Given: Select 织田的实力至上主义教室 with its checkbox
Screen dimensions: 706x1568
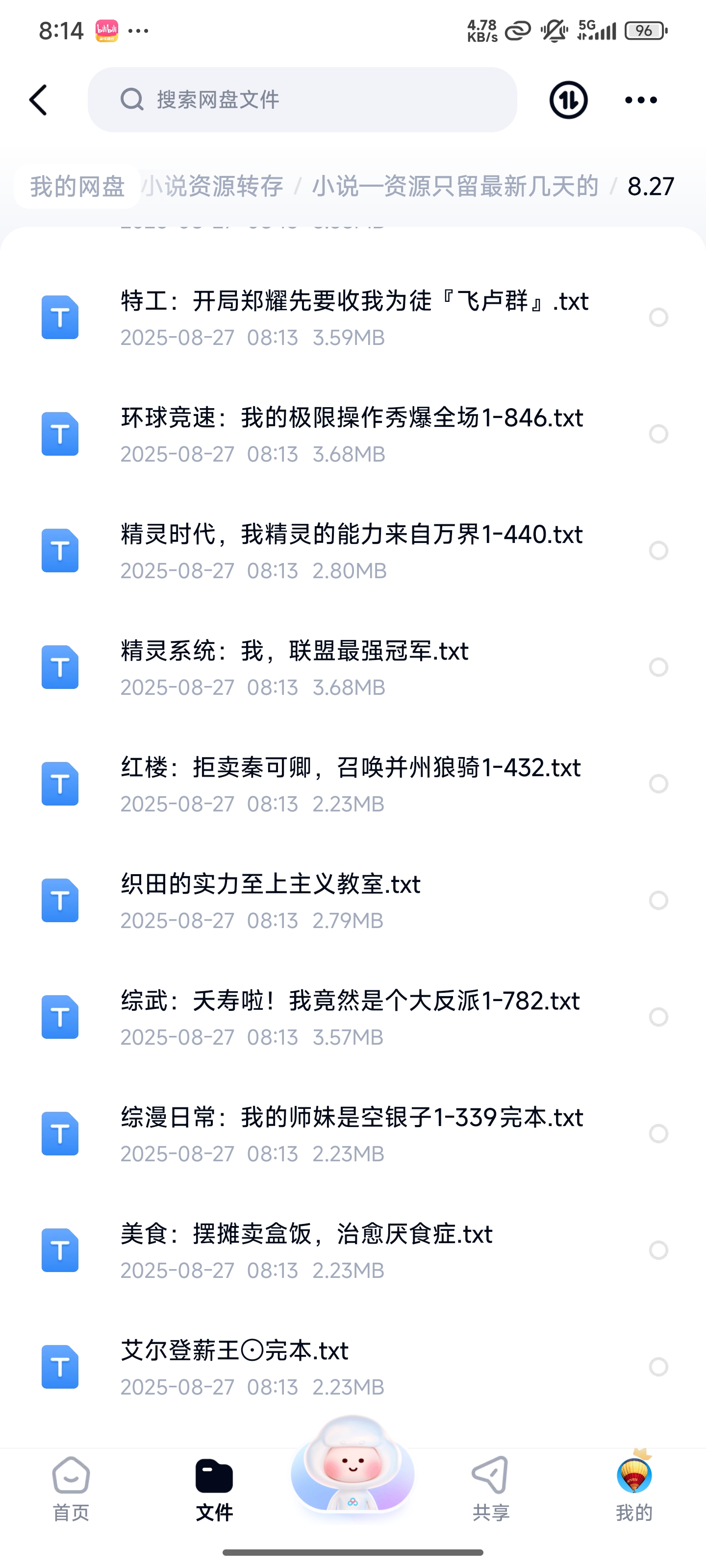Looking at the screenshot, I should tap(658, 900).
